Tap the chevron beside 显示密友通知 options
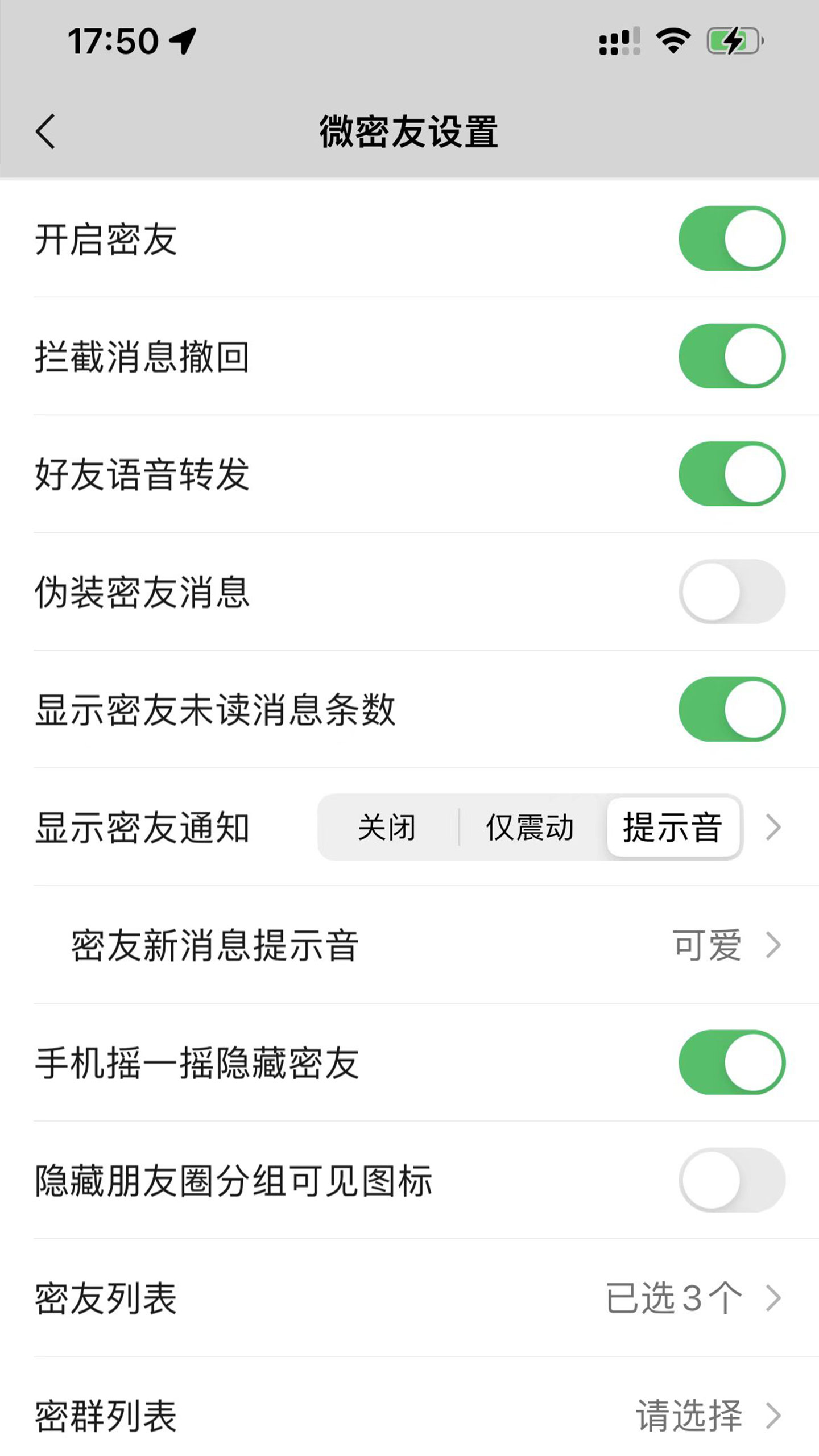 tap(773, 827)
